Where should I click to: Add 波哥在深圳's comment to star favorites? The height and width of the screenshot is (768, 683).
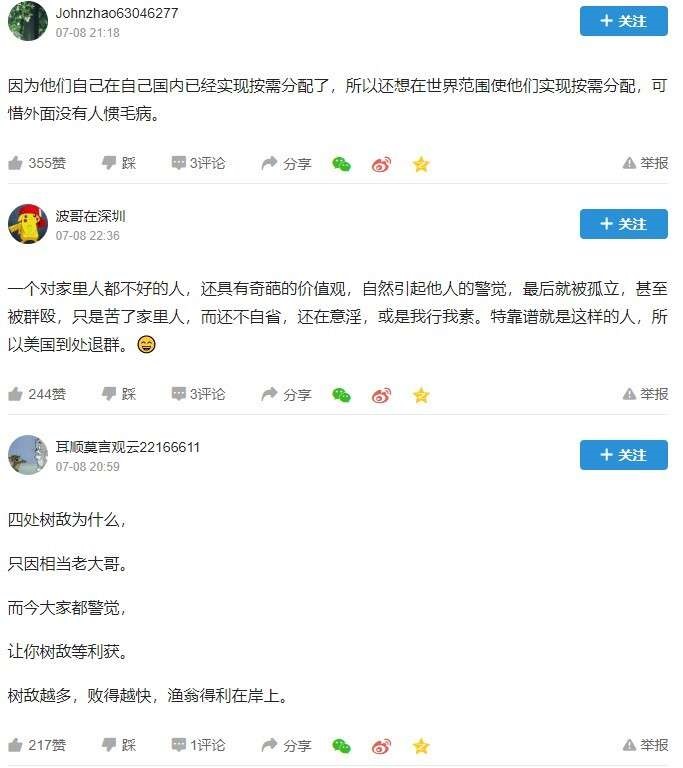tap(421, 395)
